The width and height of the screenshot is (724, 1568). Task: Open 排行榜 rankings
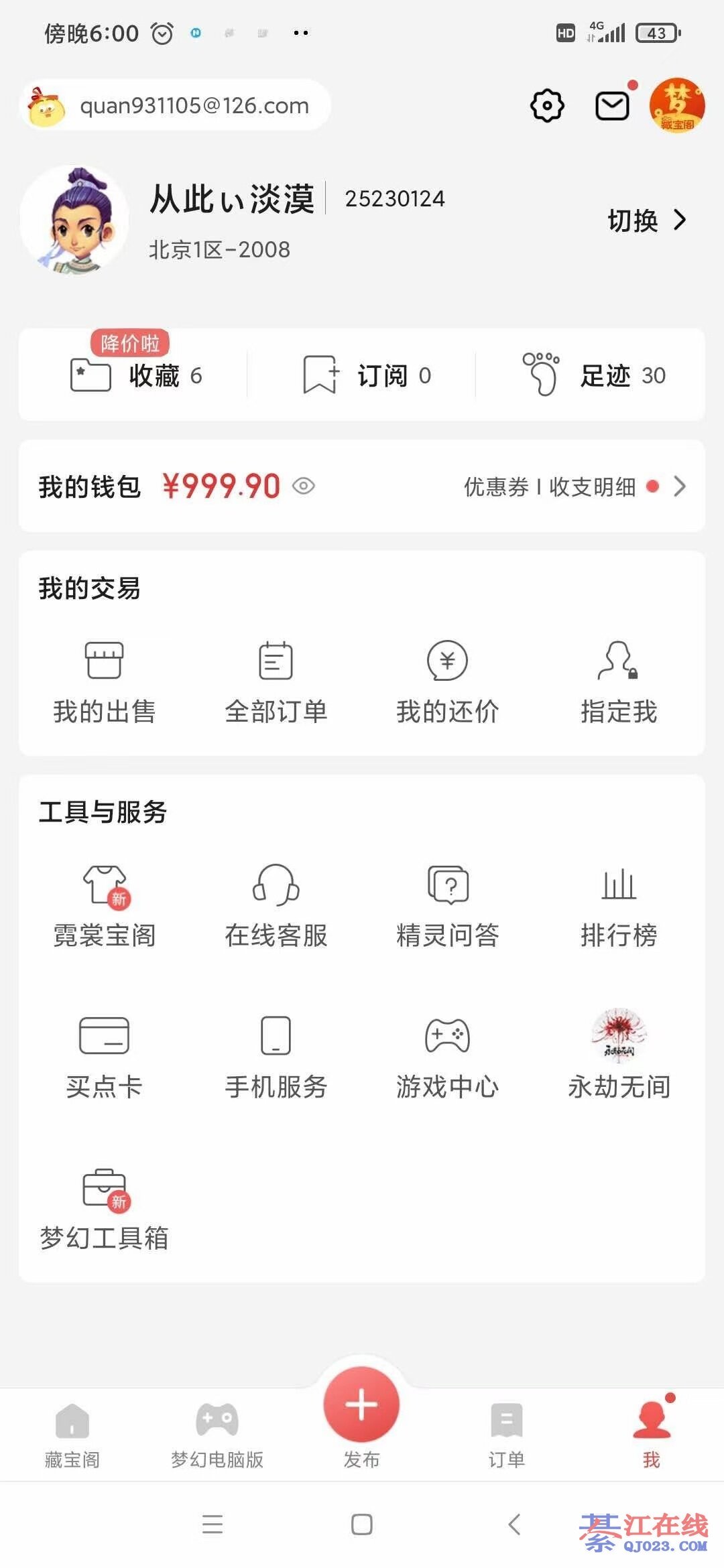click(x=618, y=906)
